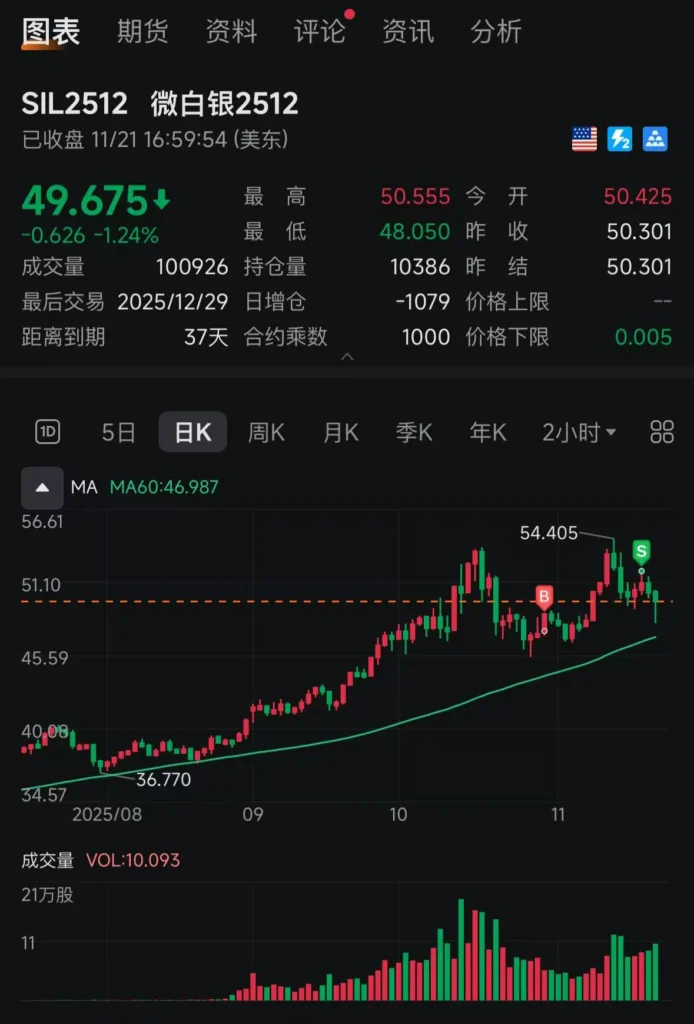The height and width of the screenshot is (1024, 694).
Task: Switch to the 期货 tab
Action: 142,32
